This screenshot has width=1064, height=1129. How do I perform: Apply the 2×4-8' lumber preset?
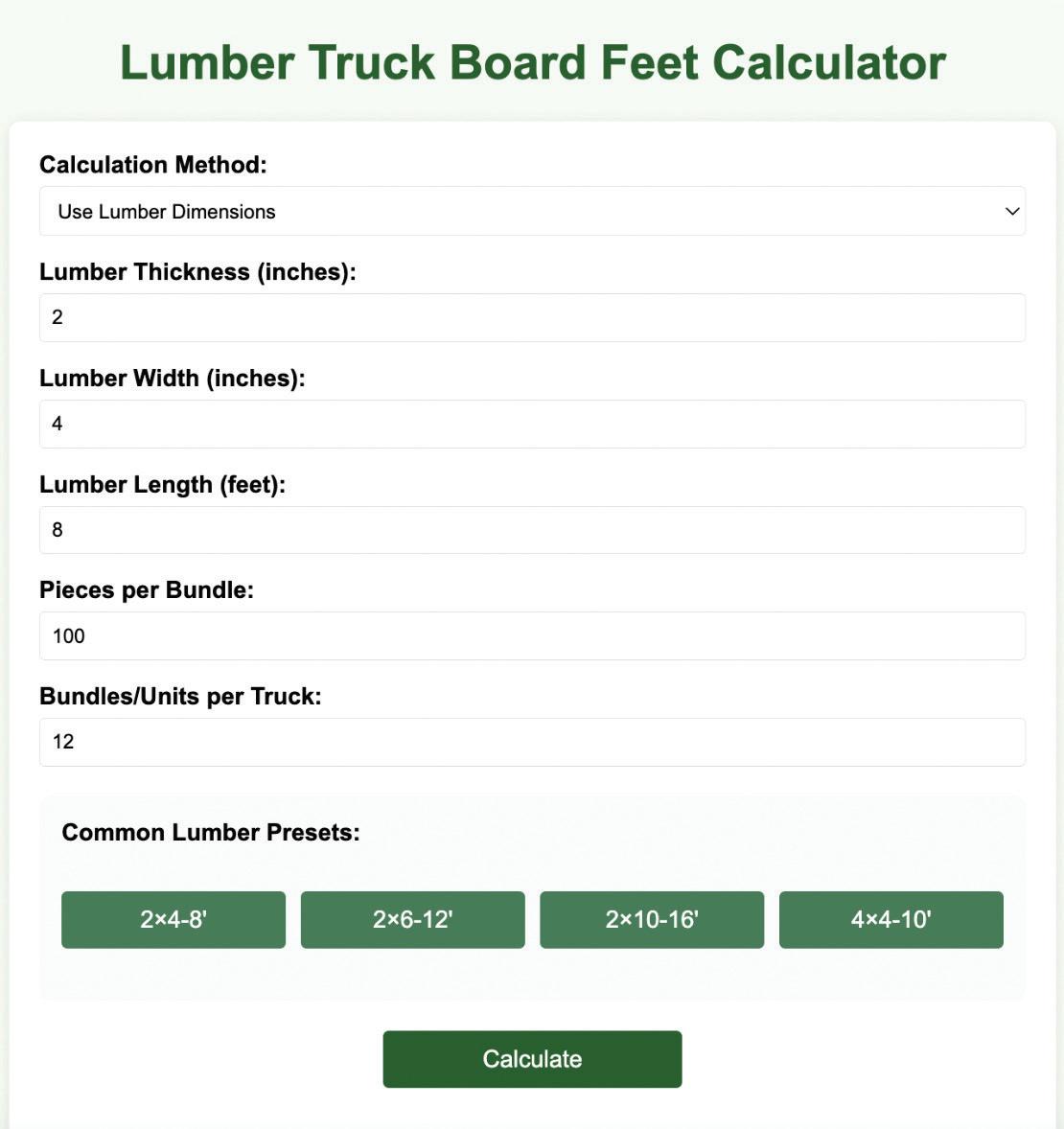(173, 920)
